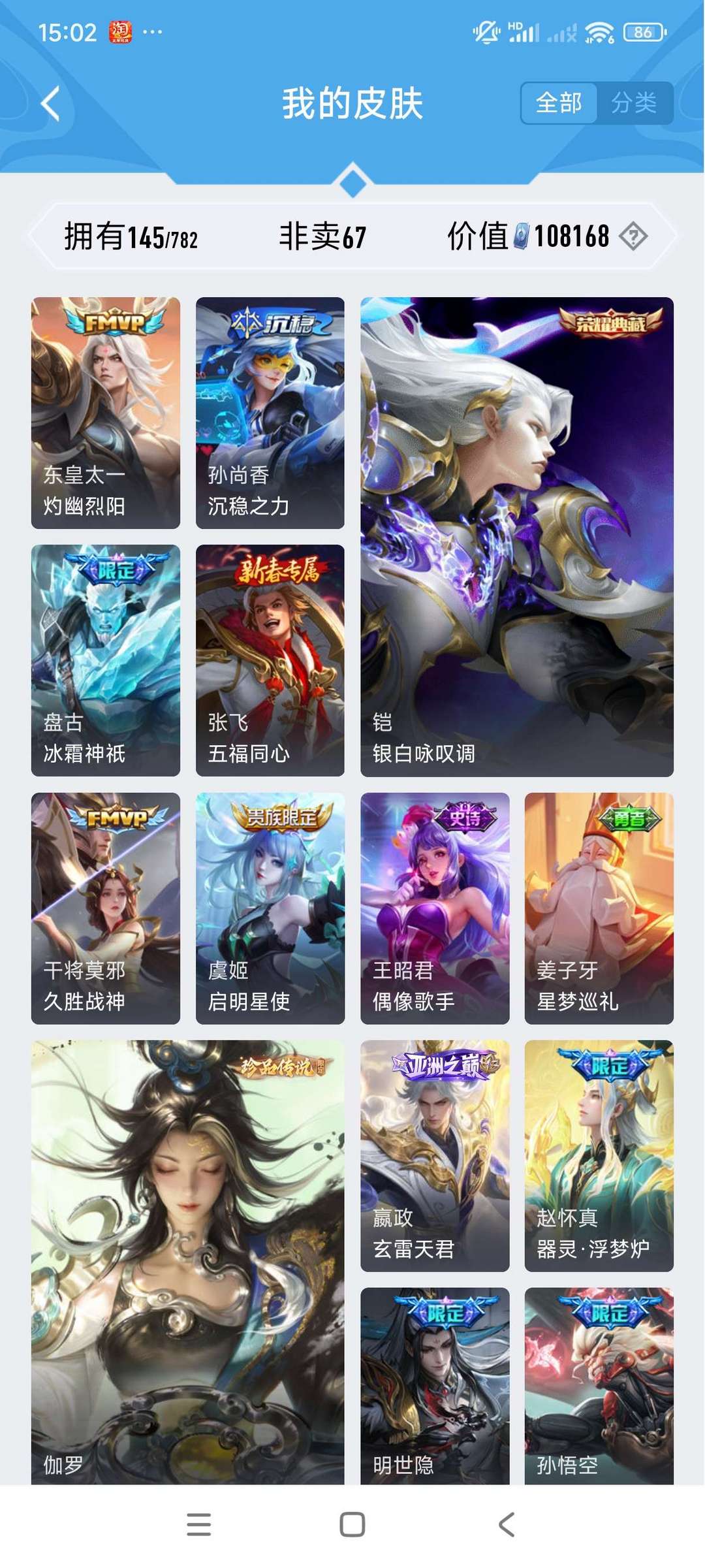This screenshot has height=1568, width=705.
Task: Open 姜子牙 星梦巡礼 skin
Action: point(599,908)
